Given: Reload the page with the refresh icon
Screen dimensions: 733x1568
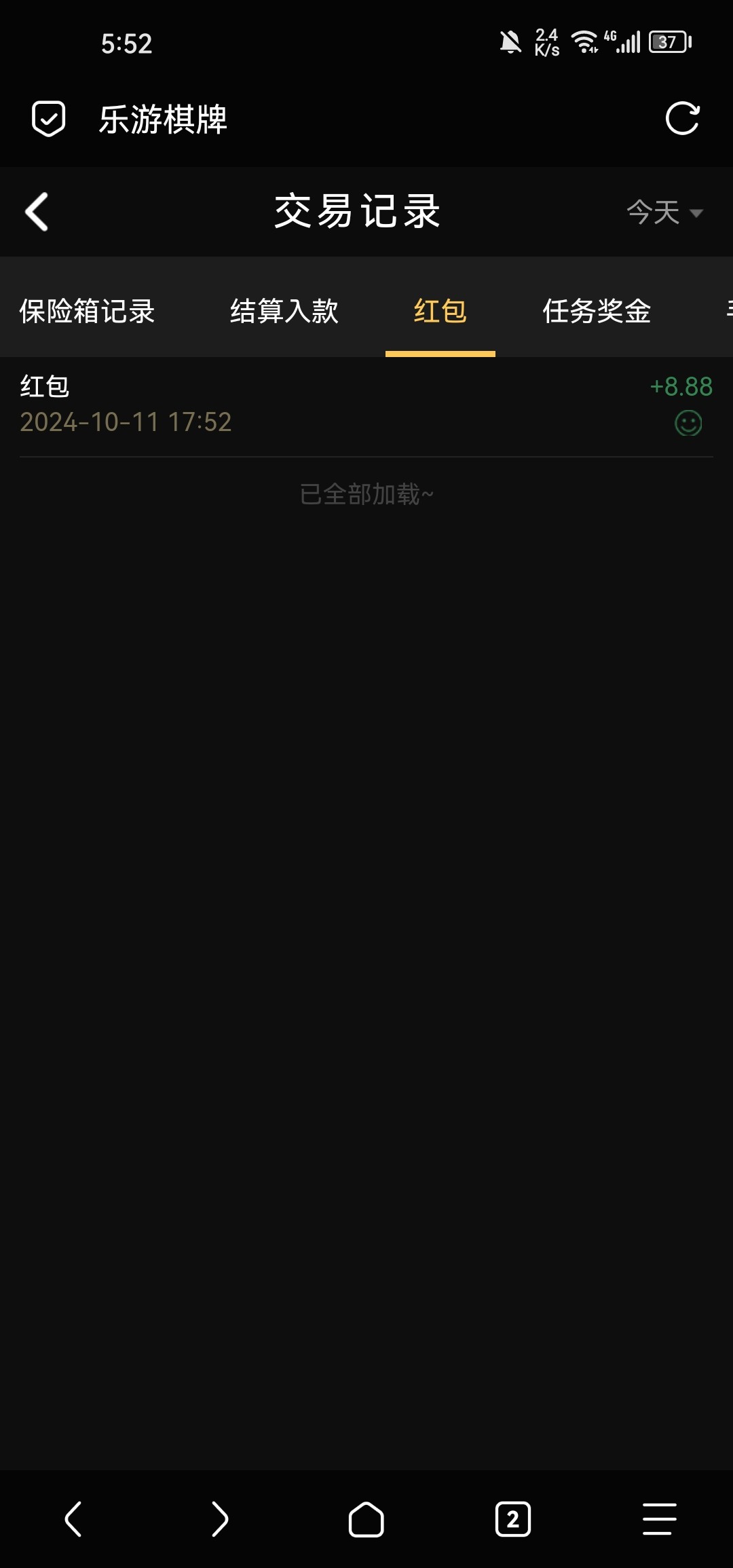Looking at the screenshot, I should [x=682, y=119].
